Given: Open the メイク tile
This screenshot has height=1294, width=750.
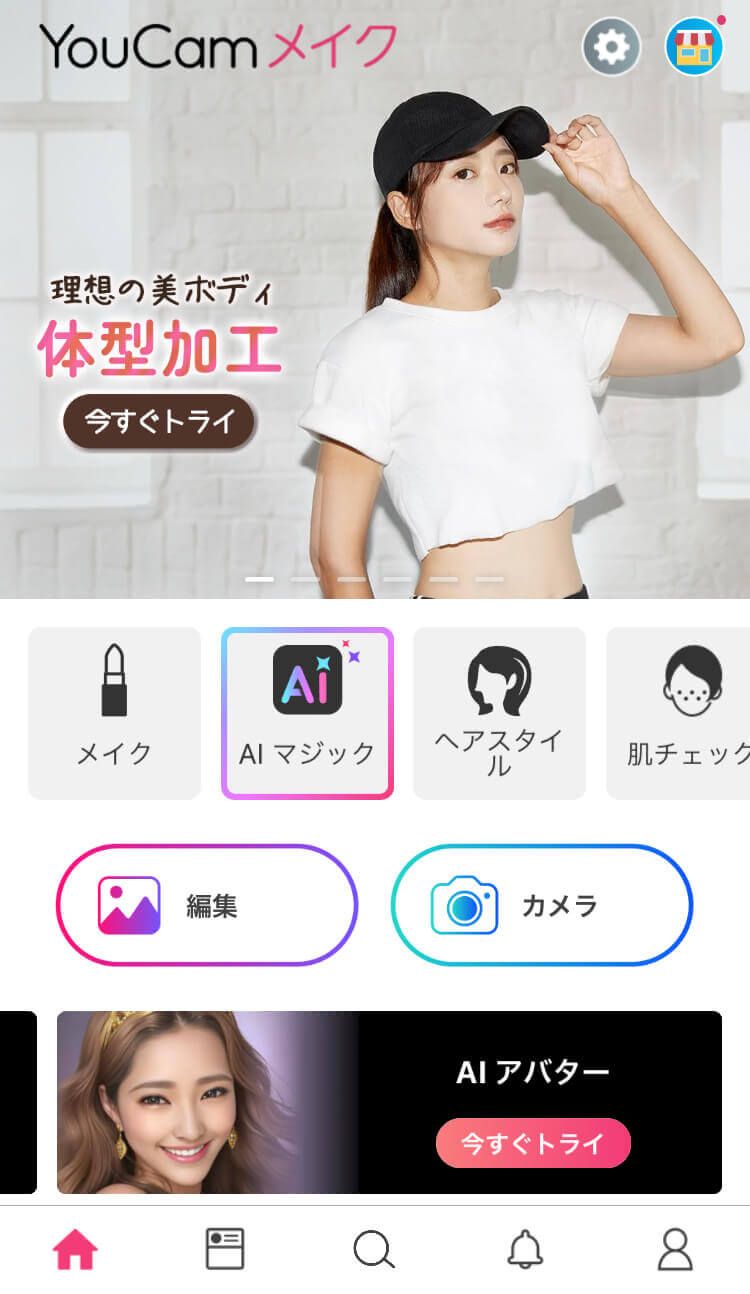Looking at the screenshot, I should click(x=114, y=713).
